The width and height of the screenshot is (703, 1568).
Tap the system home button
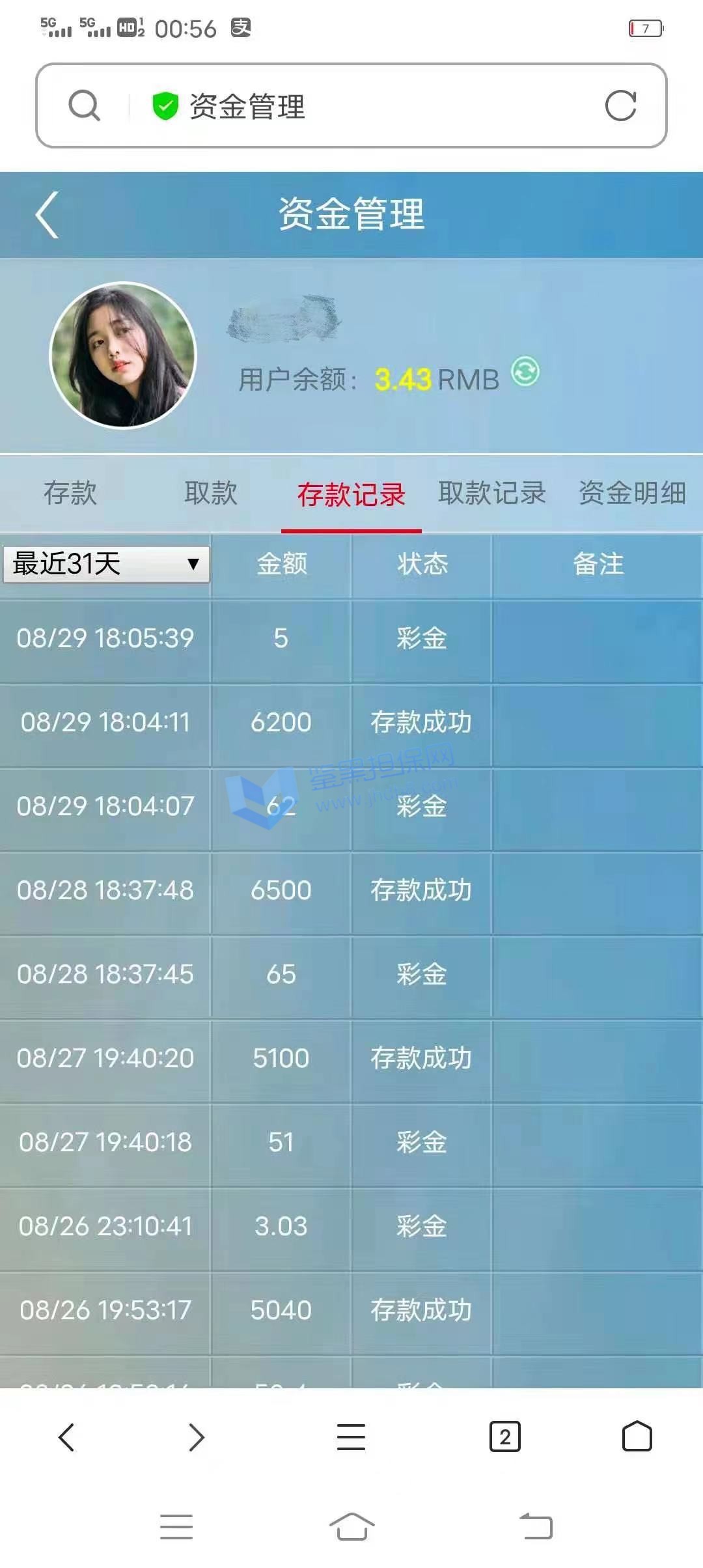coord(351,1526)
